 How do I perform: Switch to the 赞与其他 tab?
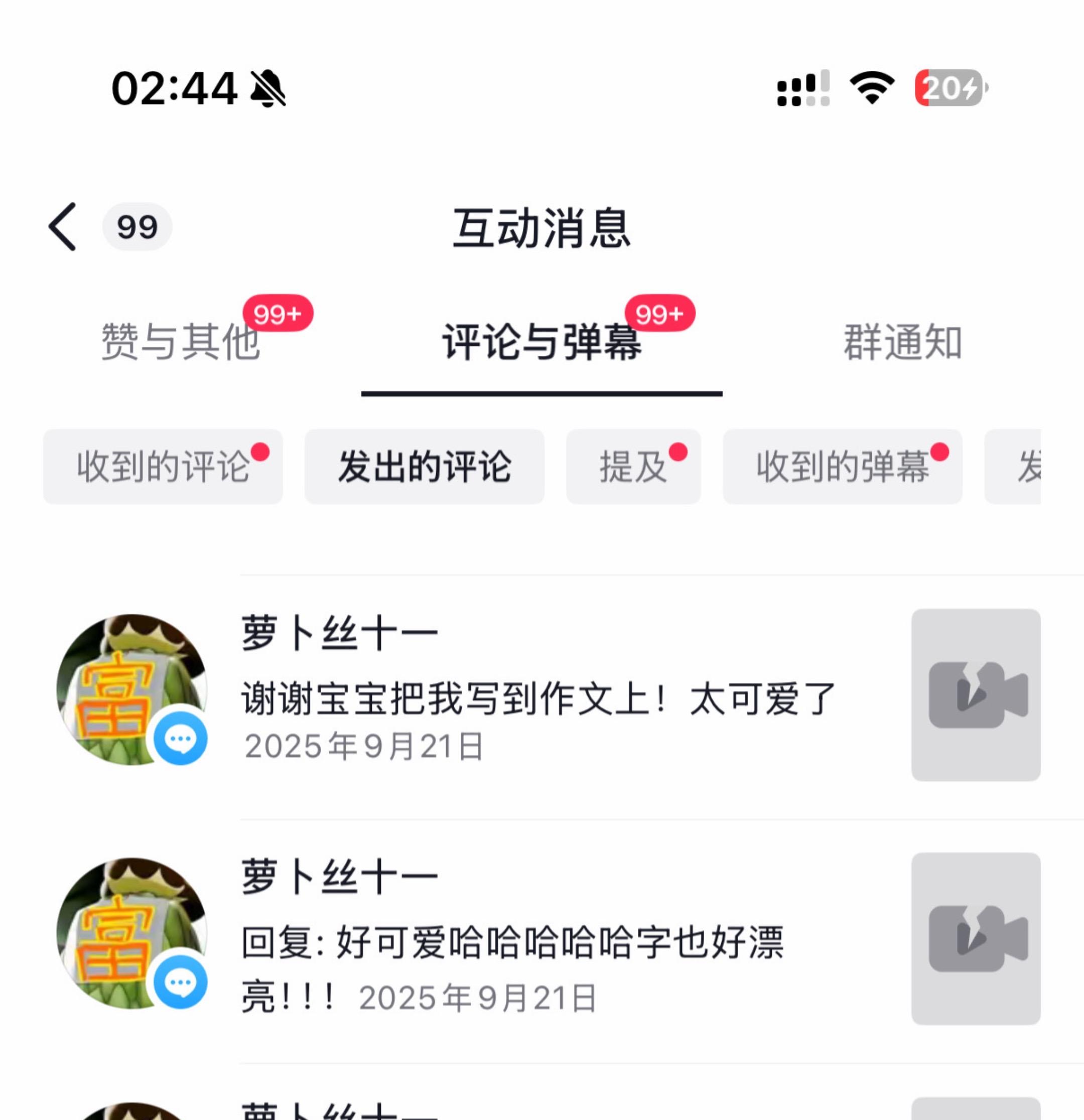181,342
